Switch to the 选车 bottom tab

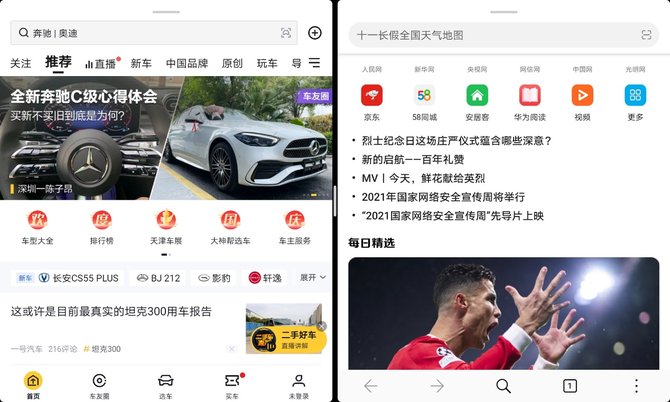click(x=165, y=385)
